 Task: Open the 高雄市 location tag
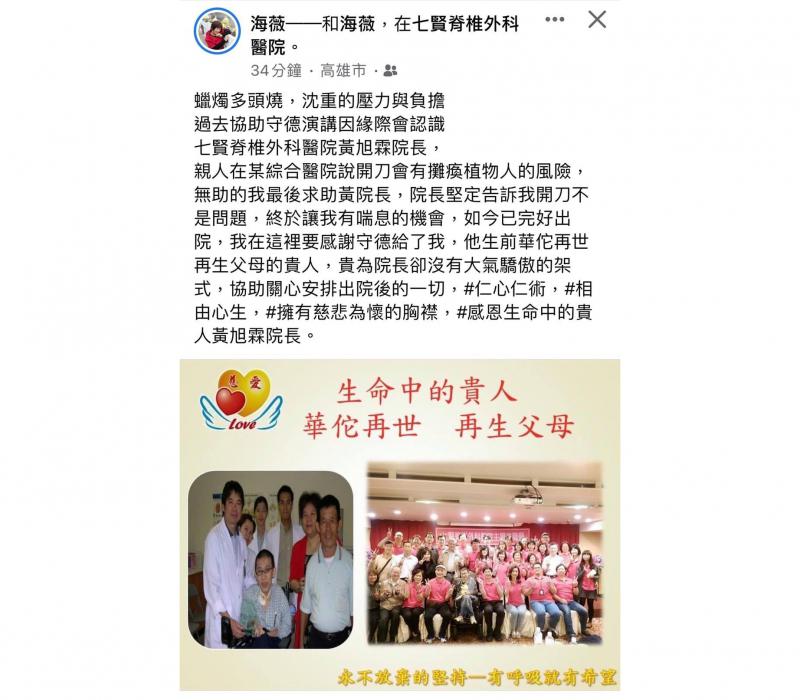[x=342, y=71]
